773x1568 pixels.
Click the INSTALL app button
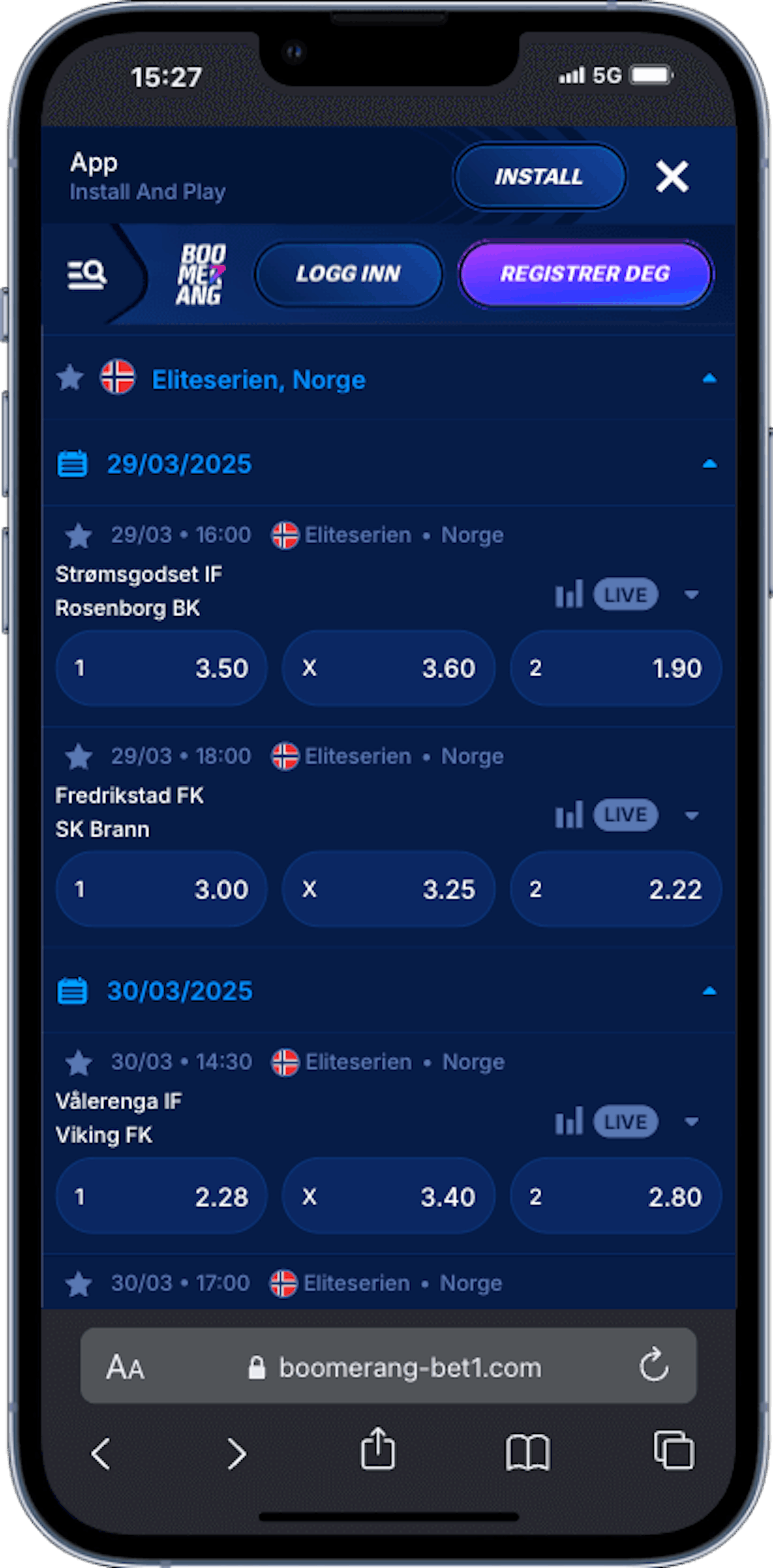click(539, 177)
